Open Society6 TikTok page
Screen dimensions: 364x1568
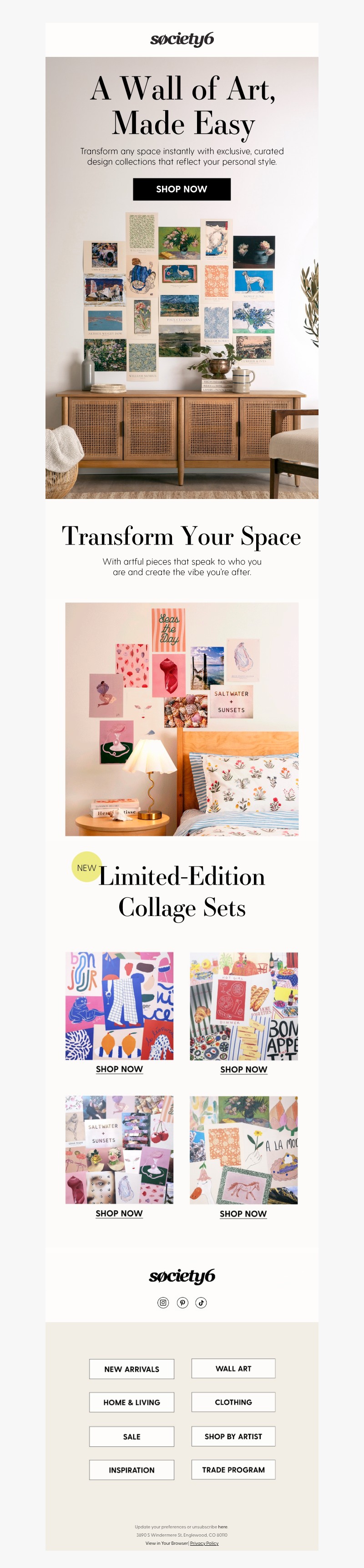[201, 1303]
